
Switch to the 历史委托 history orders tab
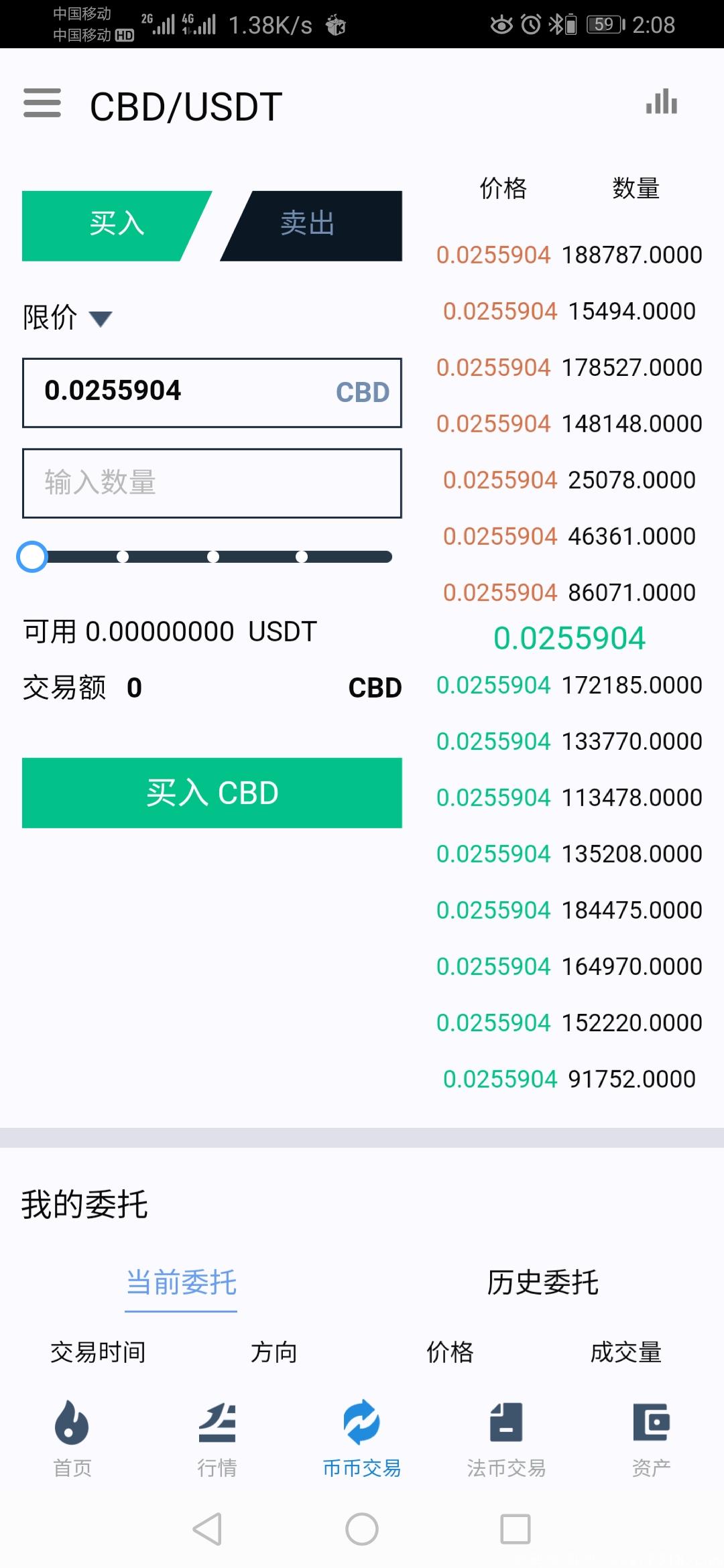point(543,1283)
